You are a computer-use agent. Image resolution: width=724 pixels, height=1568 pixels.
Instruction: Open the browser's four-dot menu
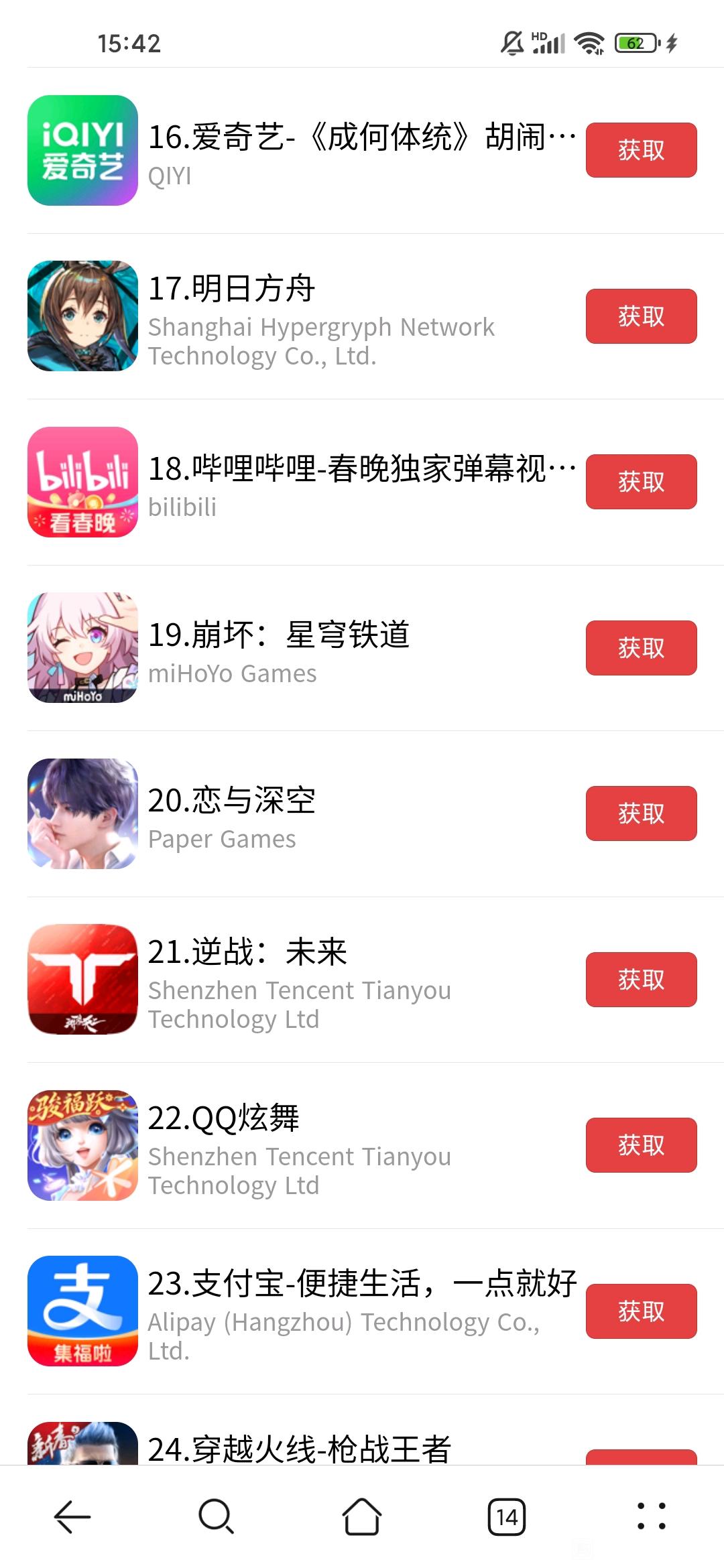[x=651, y=1517]
